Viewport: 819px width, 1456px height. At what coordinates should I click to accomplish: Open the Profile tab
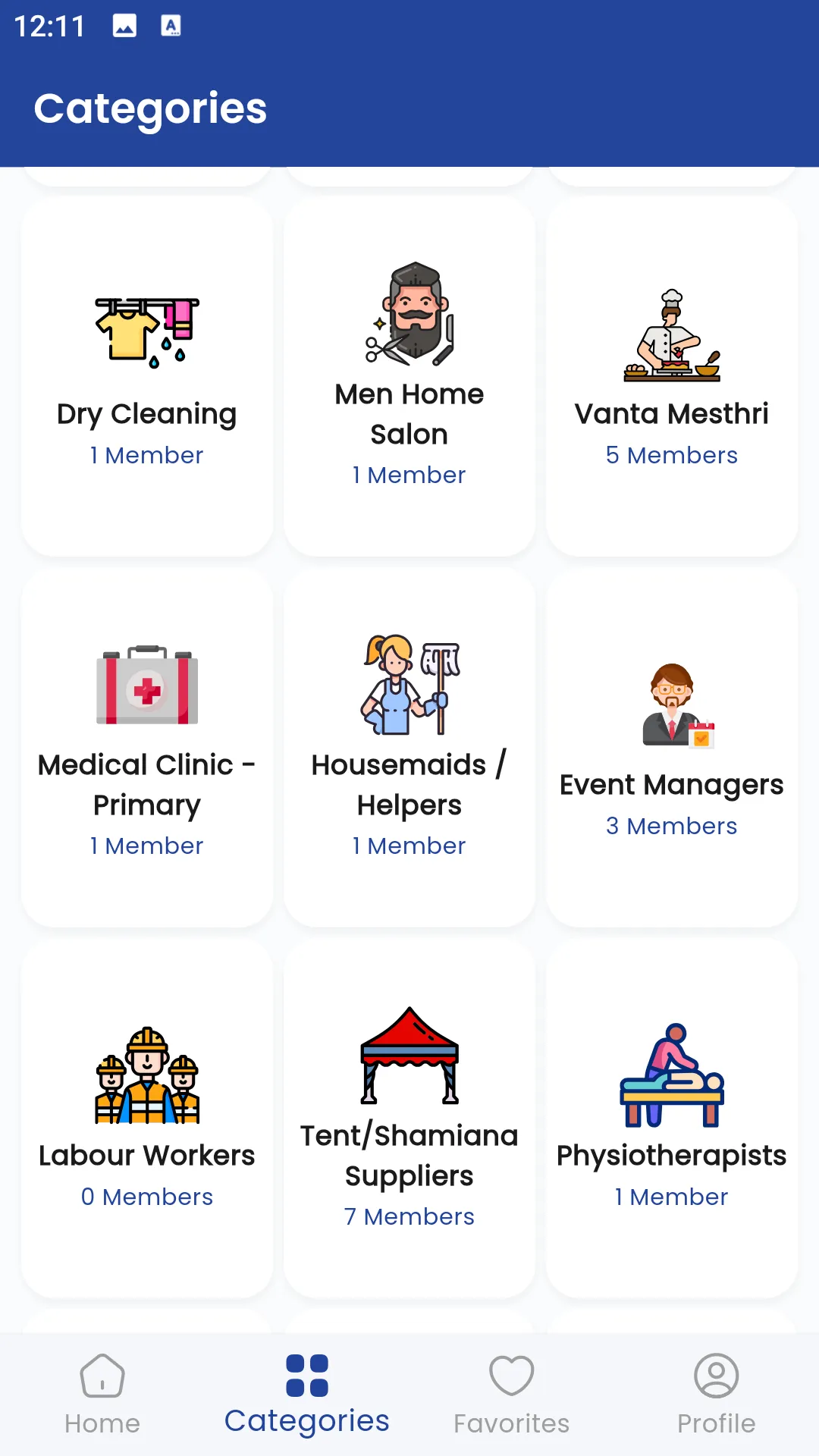point(717,1395)
